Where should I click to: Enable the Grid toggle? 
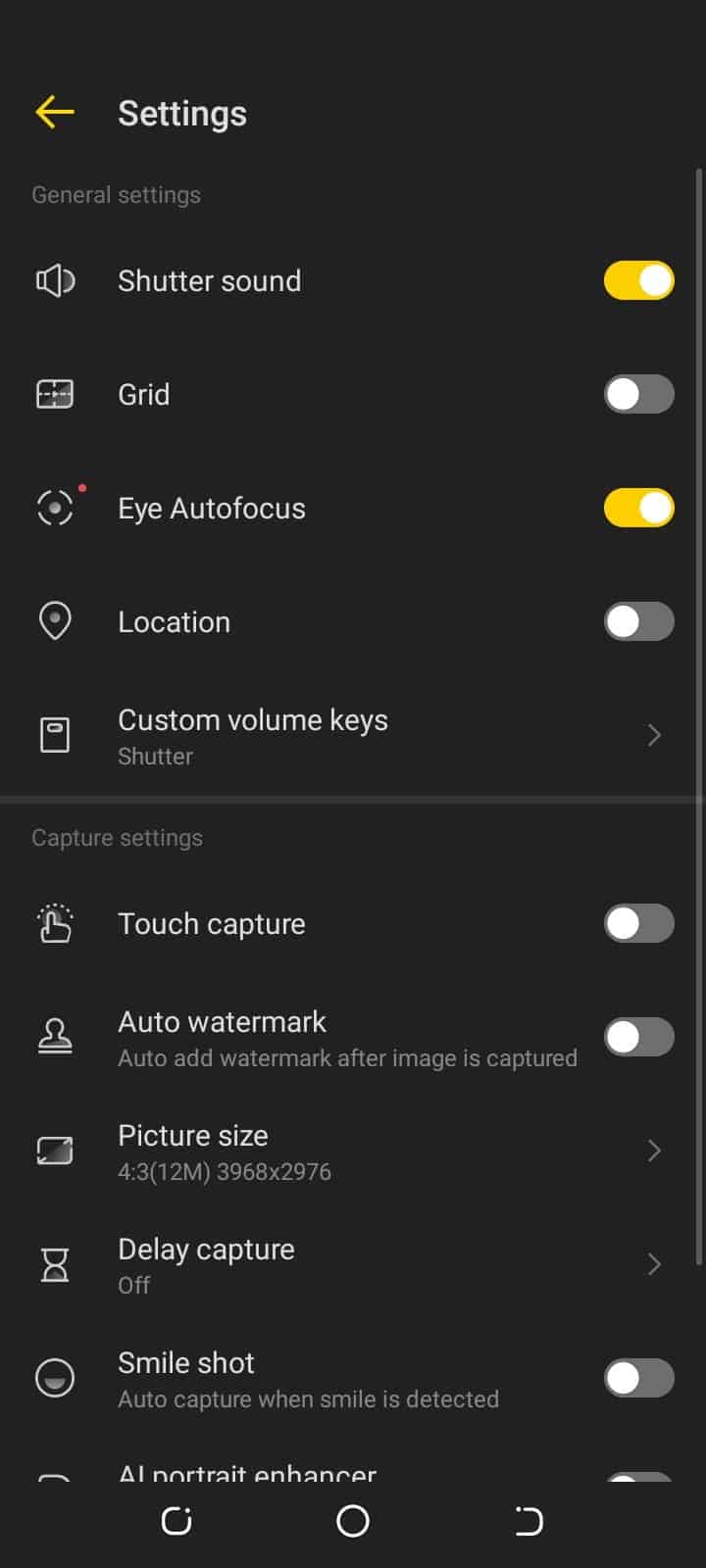pyautogui.click(x=638, y=394)
